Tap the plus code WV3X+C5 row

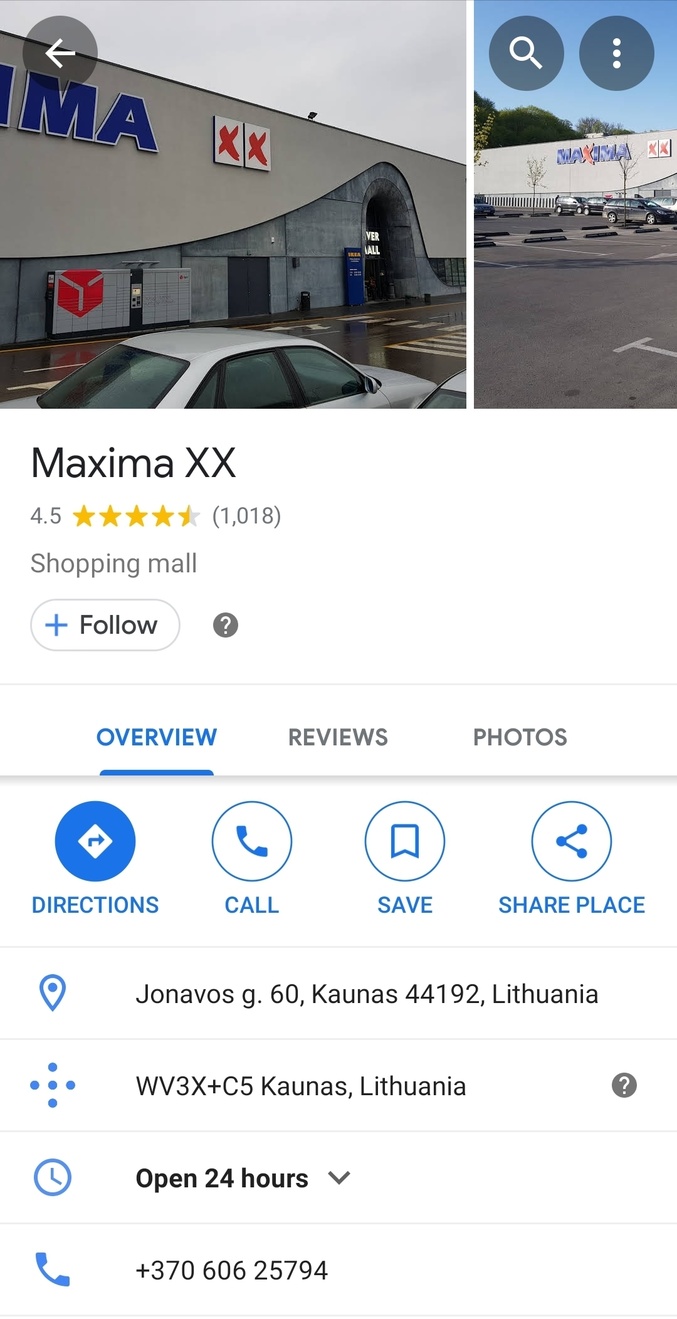coord(300,1086)
